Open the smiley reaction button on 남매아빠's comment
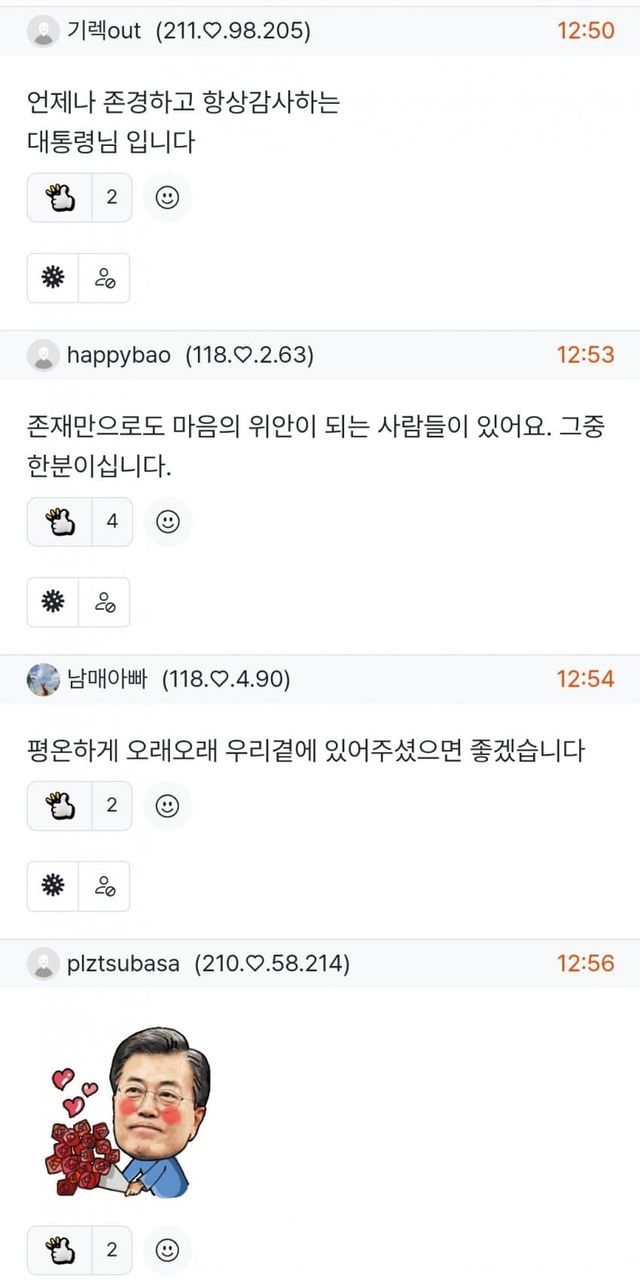The width and height of the screenshot is (640, 1280). (x=168, y=806)
